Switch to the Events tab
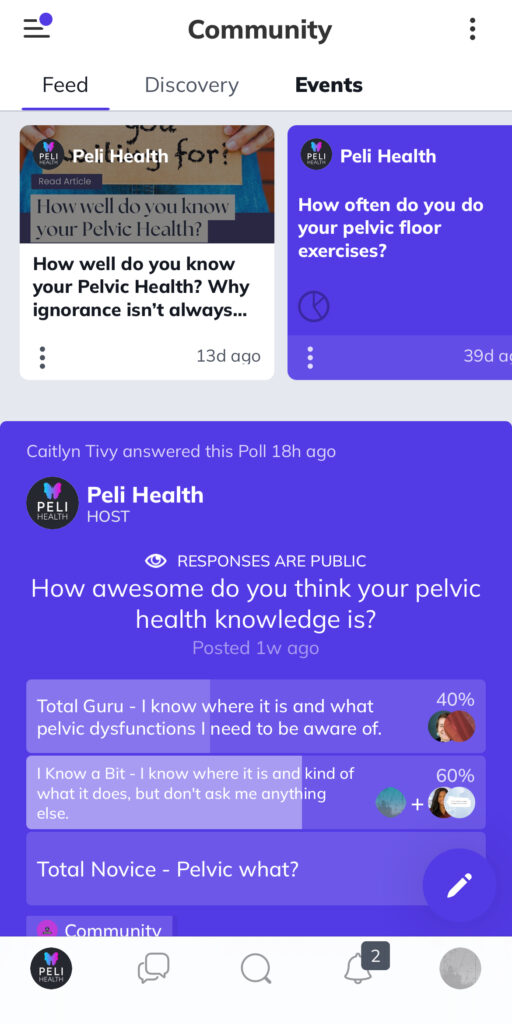Viewport: 512px width, 1024px height. tap(328, 85)
